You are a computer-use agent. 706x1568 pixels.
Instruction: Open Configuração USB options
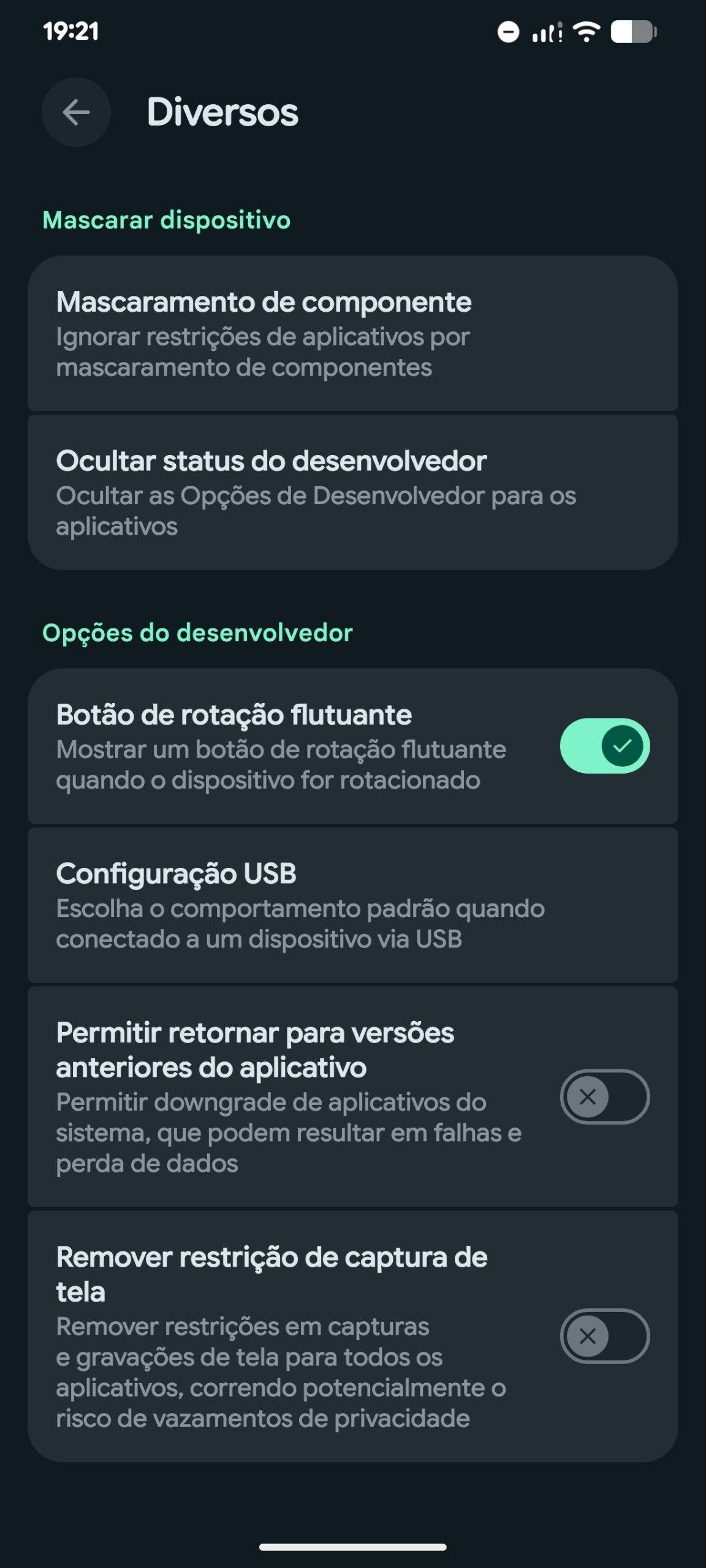pyautogui.click(x=352, y=905)
